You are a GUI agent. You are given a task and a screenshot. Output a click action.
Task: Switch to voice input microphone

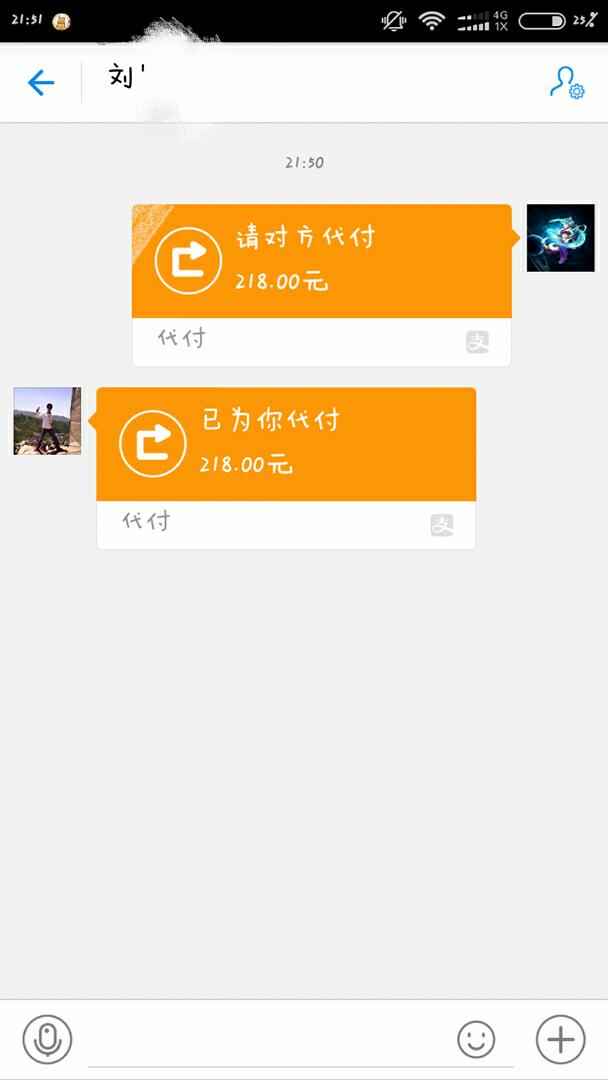(x=47, y=1039)
